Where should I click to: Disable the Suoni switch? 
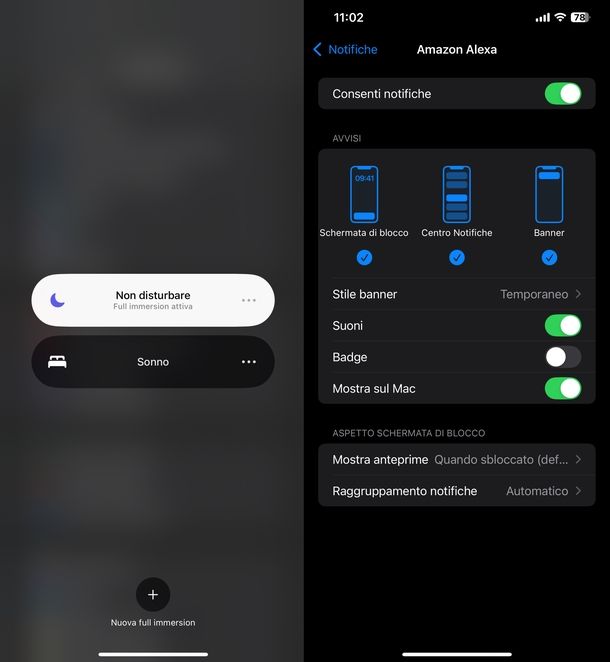tap(562, 326)
